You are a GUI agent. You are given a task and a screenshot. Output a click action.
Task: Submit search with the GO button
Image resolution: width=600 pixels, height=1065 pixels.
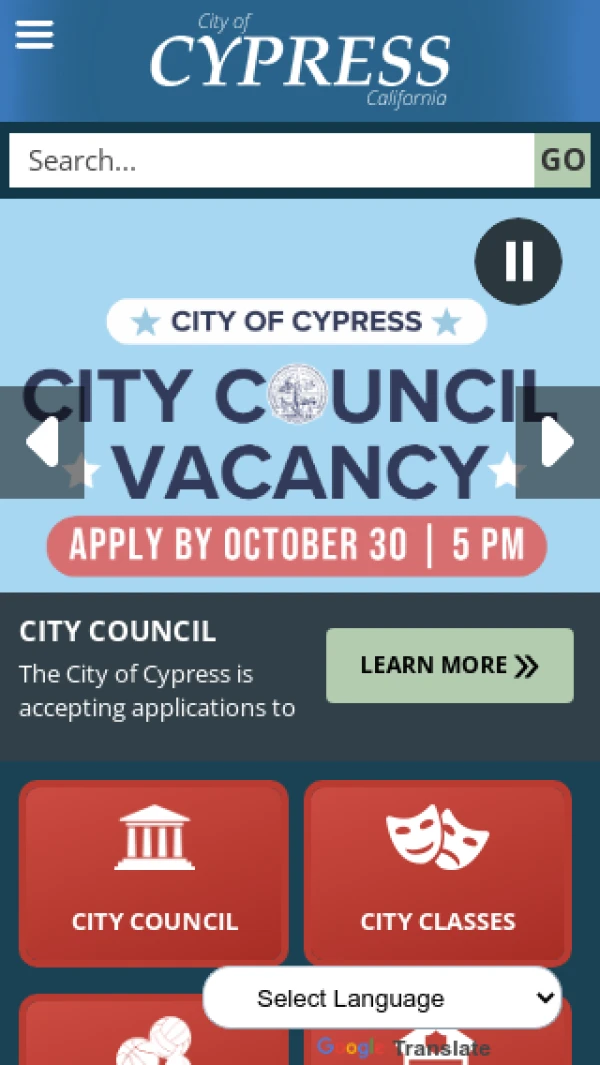click(x=562, y=160)
